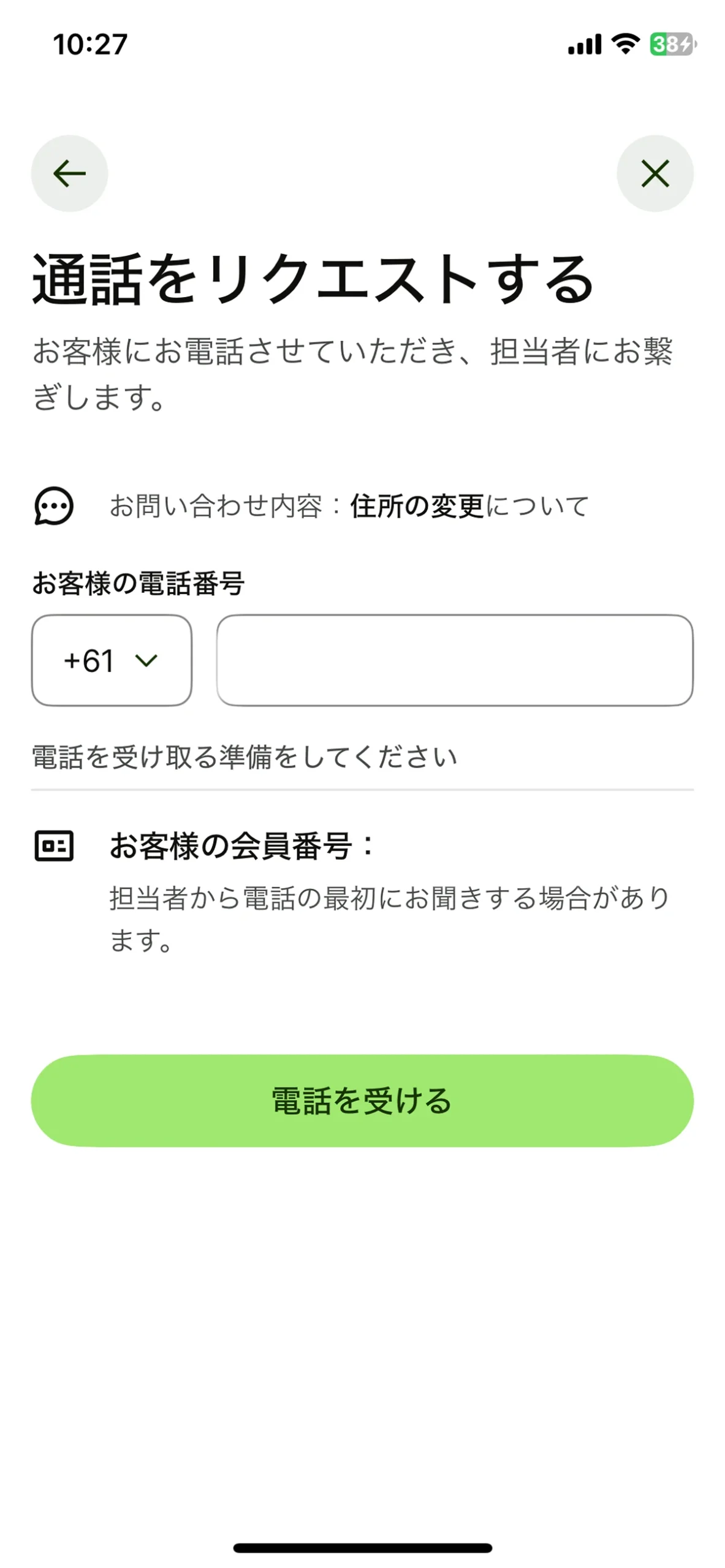Close the call request screen
Viewport: 725px width, 1568px height.
(x=655, y=173)
